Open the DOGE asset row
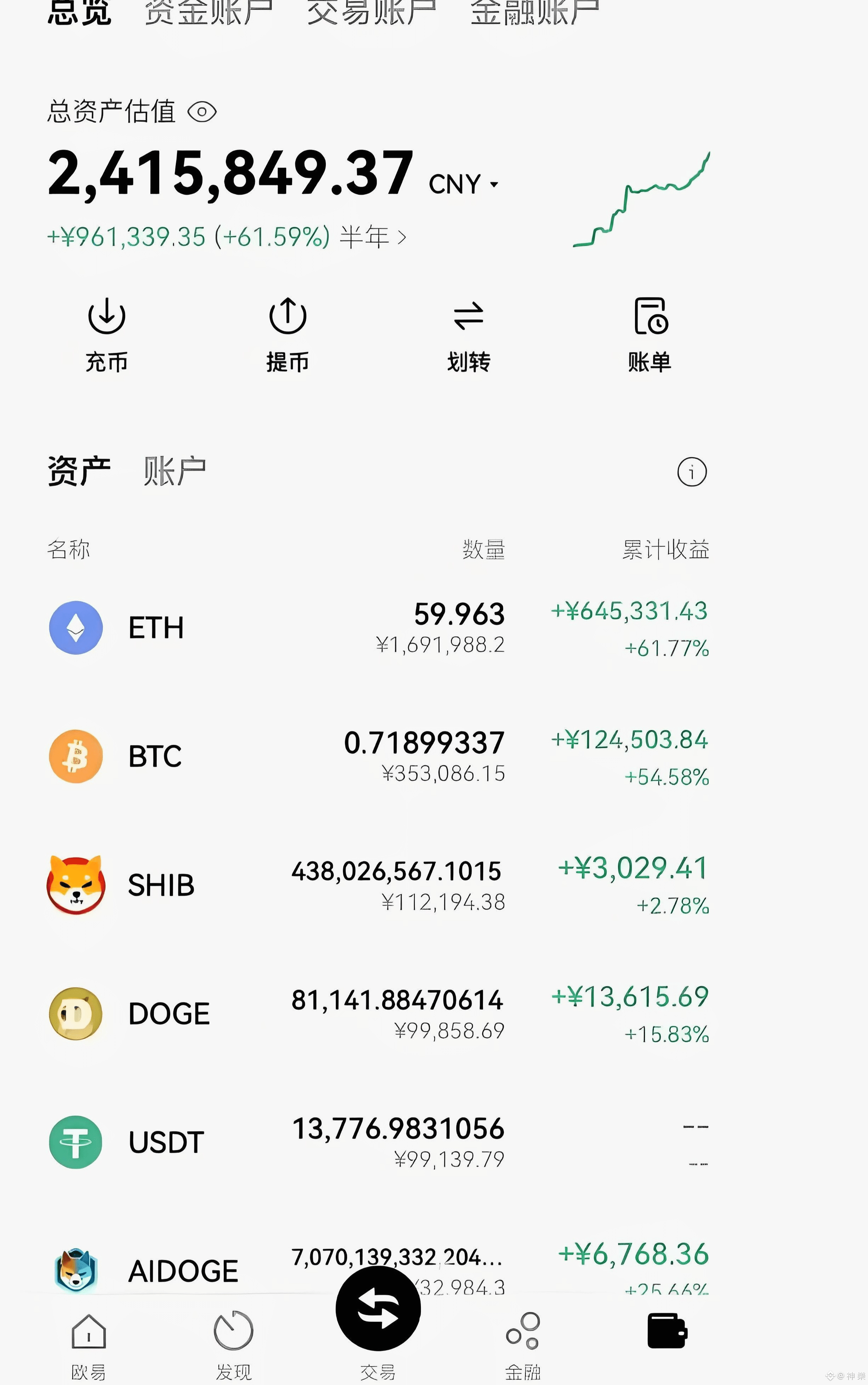Image resolution: width=868 pixels, height=1385 pixels. coord(379,1014)
